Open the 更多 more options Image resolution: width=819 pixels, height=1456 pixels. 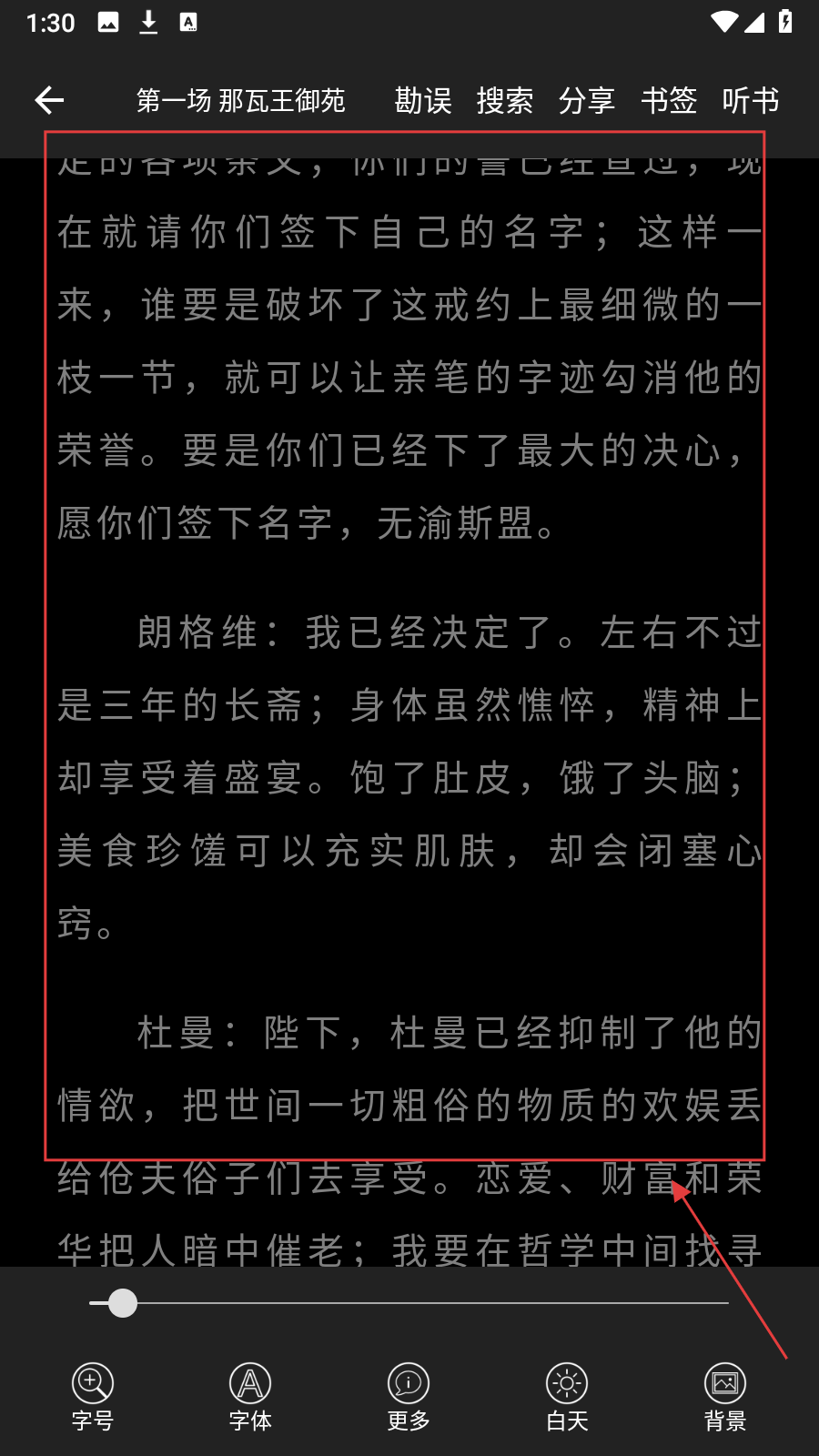point(409,1397)
